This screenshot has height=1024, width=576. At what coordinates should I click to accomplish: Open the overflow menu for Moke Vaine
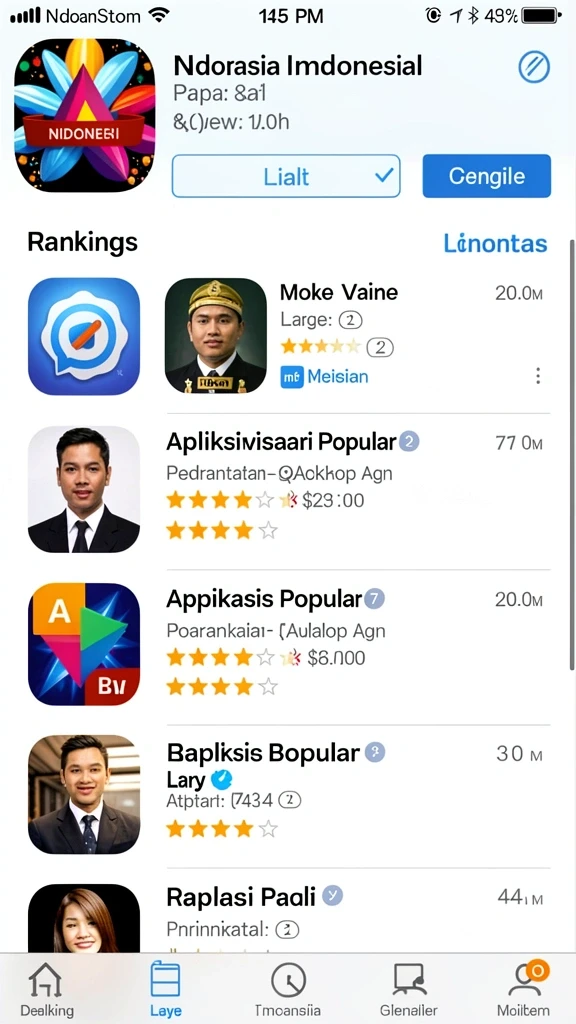[537, 376]
